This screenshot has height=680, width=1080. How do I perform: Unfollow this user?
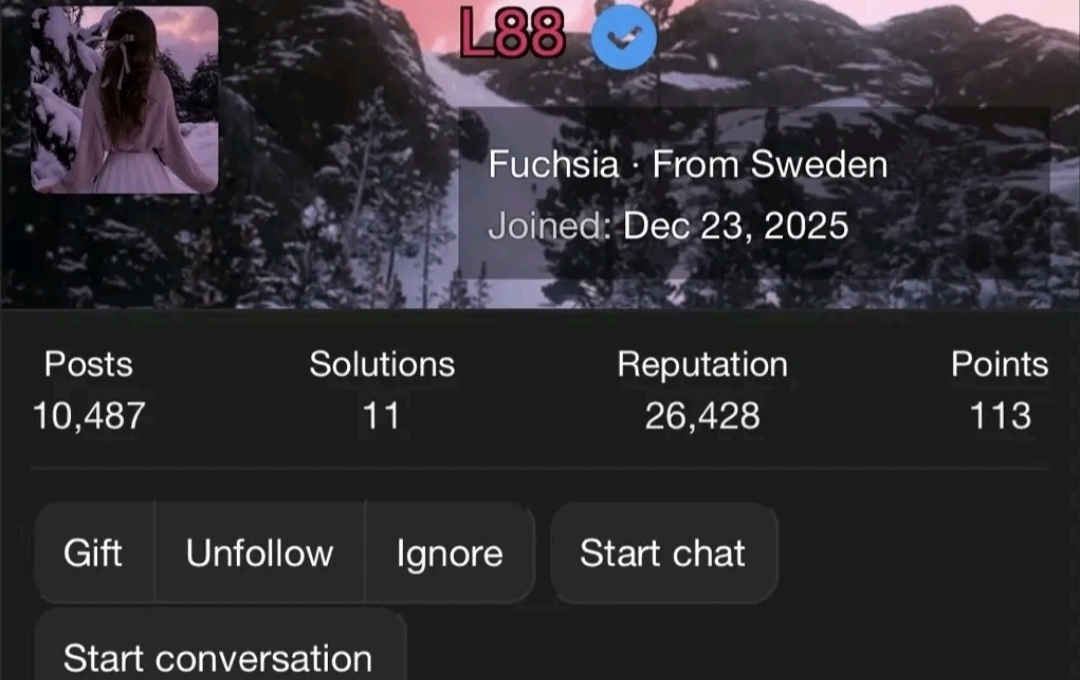click(x=259, y=553)
